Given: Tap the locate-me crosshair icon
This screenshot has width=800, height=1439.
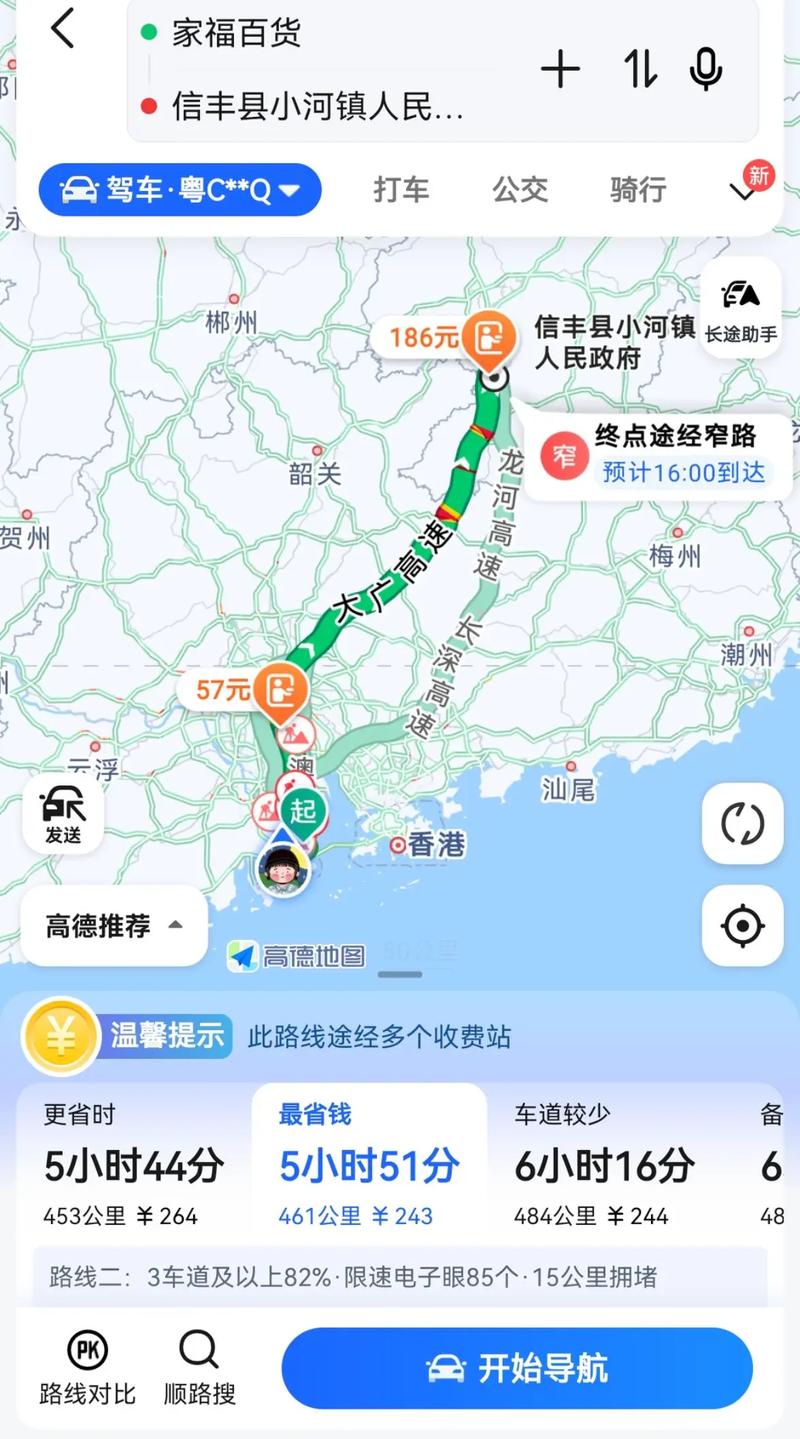Looking at the screenshot, I should pyautogui.click(x=741, y=926).
